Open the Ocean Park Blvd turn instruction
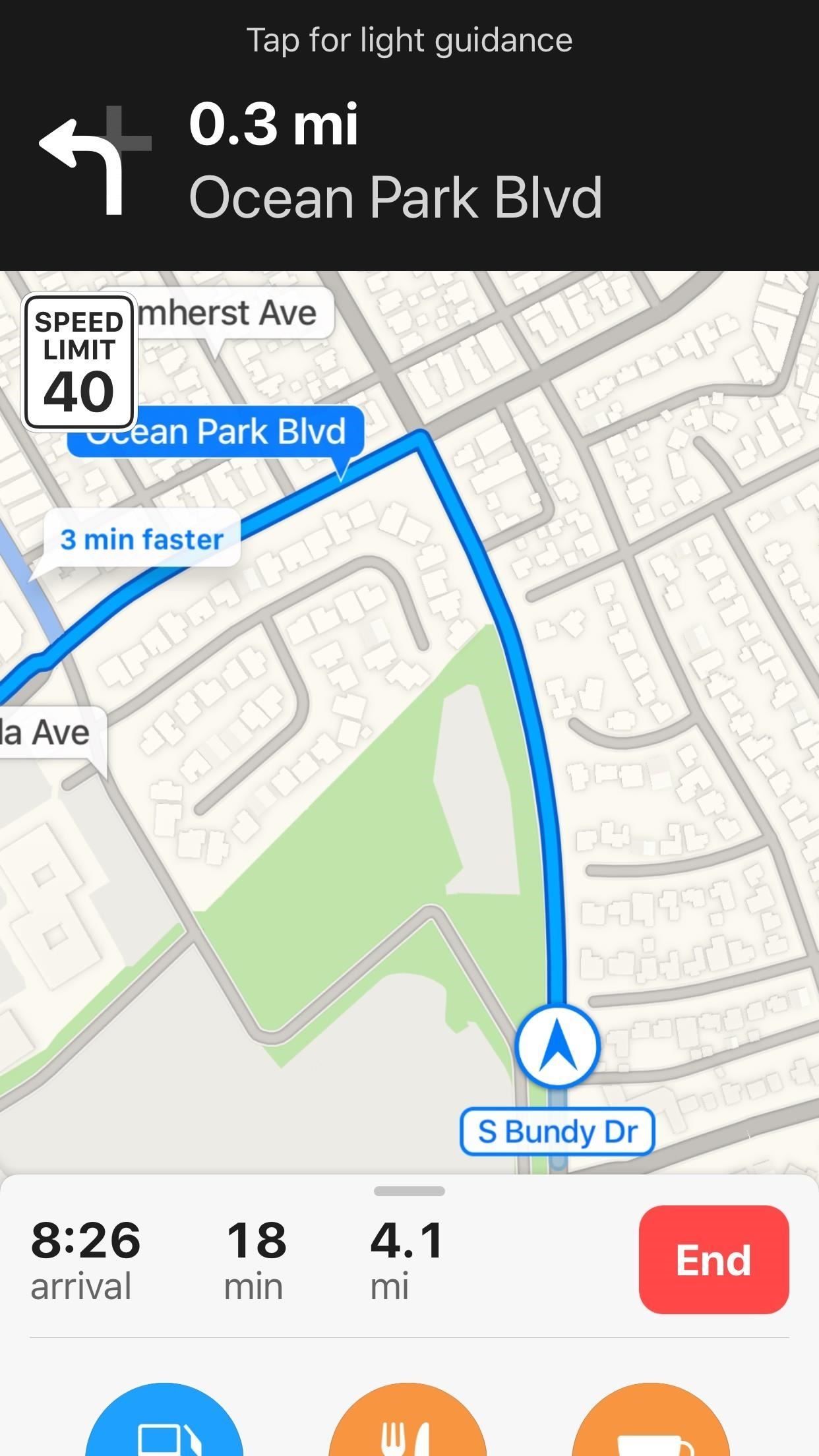The height and width of the screenshot is (1456, 819). 396,162
